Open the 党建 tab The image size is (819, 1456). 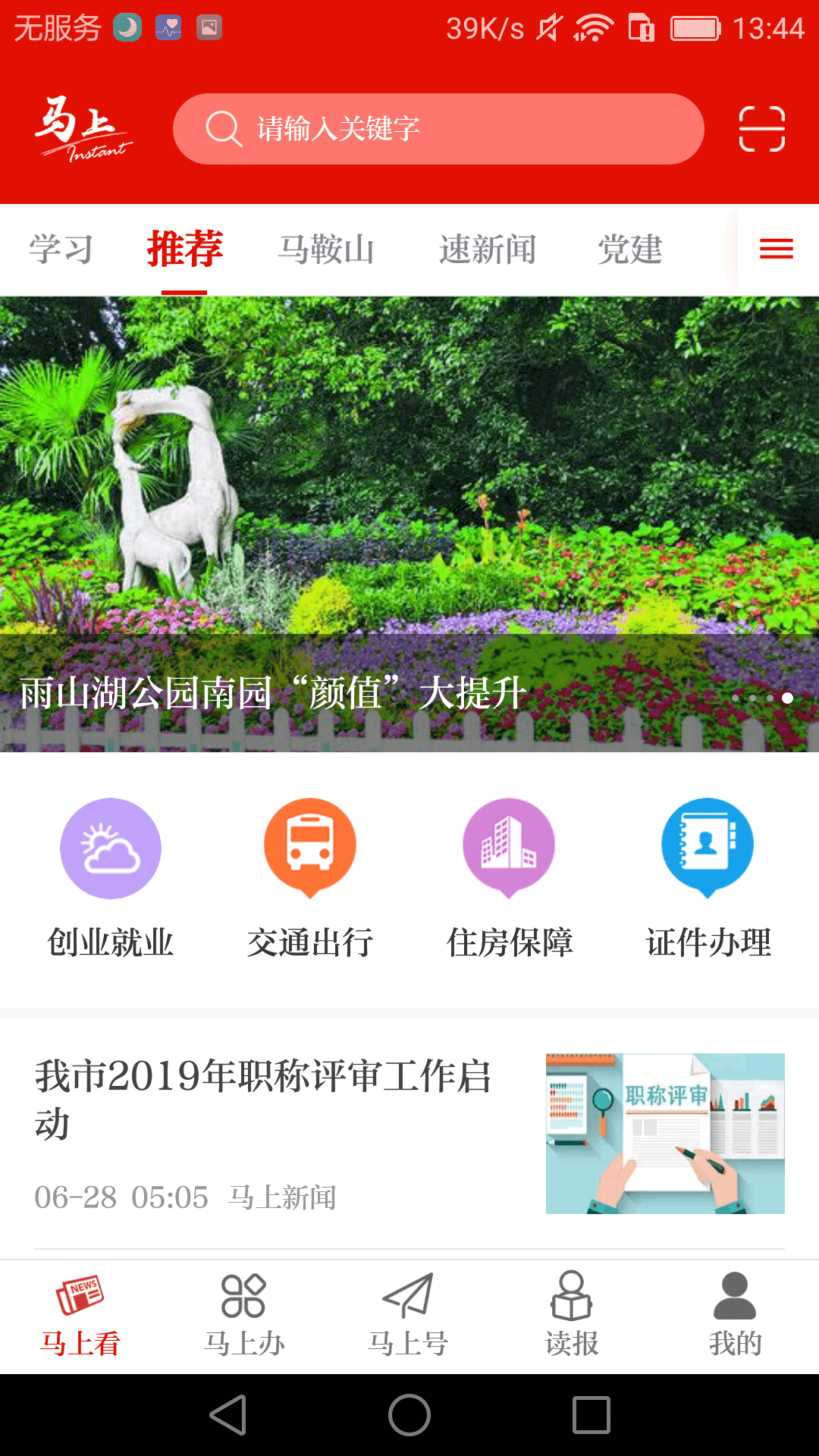point(629,249)
